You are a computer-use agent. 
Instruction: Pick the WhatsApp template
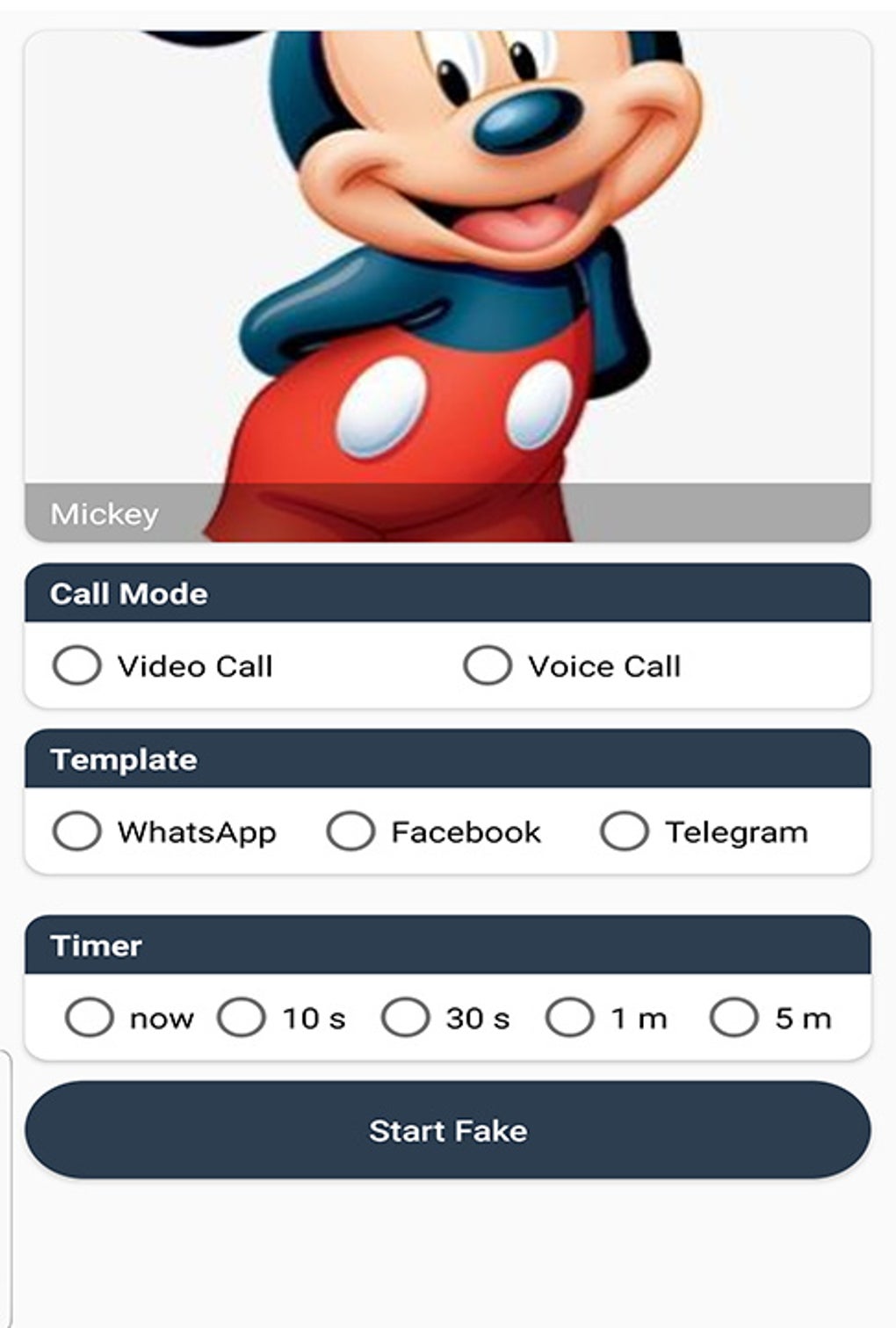76,831
